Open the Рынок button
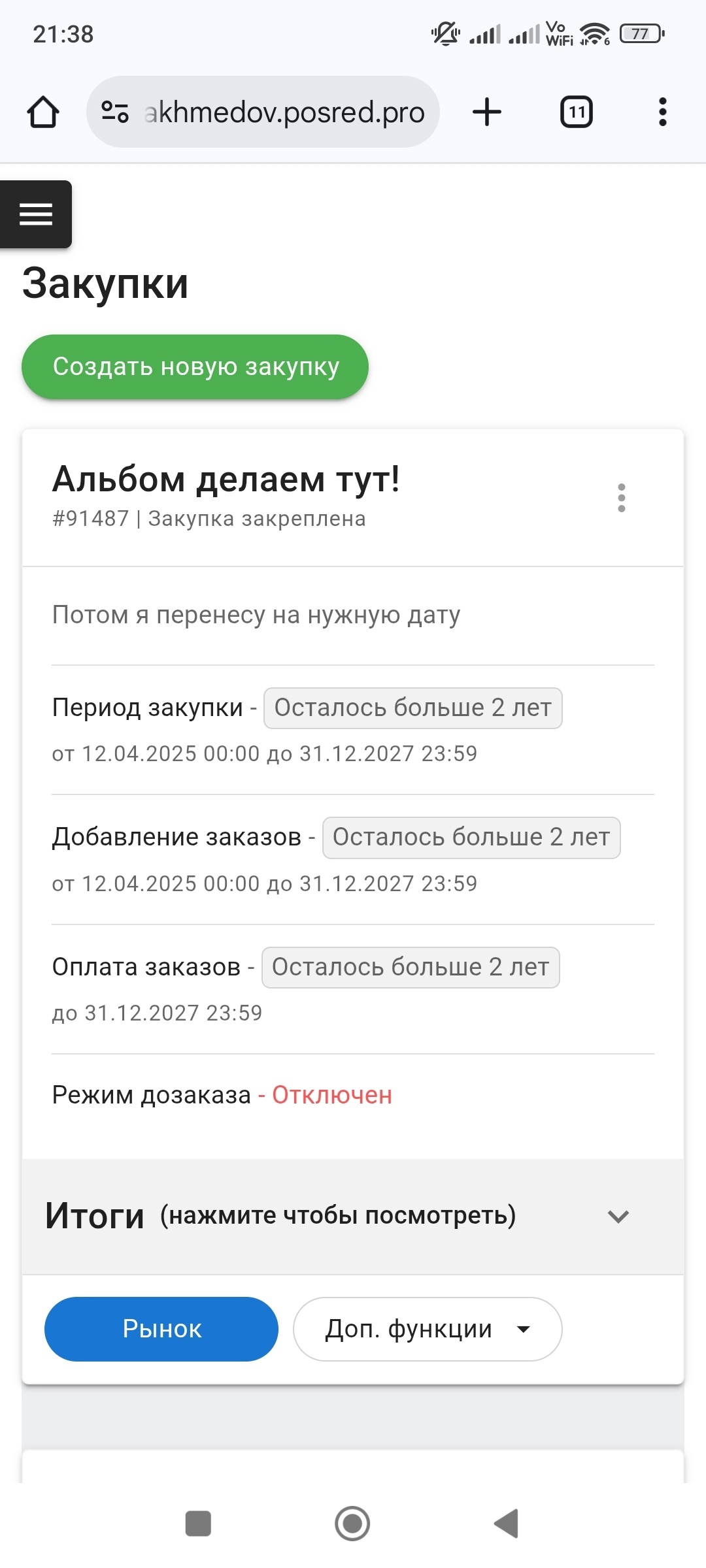The image size is (706, 1568). coord(161,1329)
